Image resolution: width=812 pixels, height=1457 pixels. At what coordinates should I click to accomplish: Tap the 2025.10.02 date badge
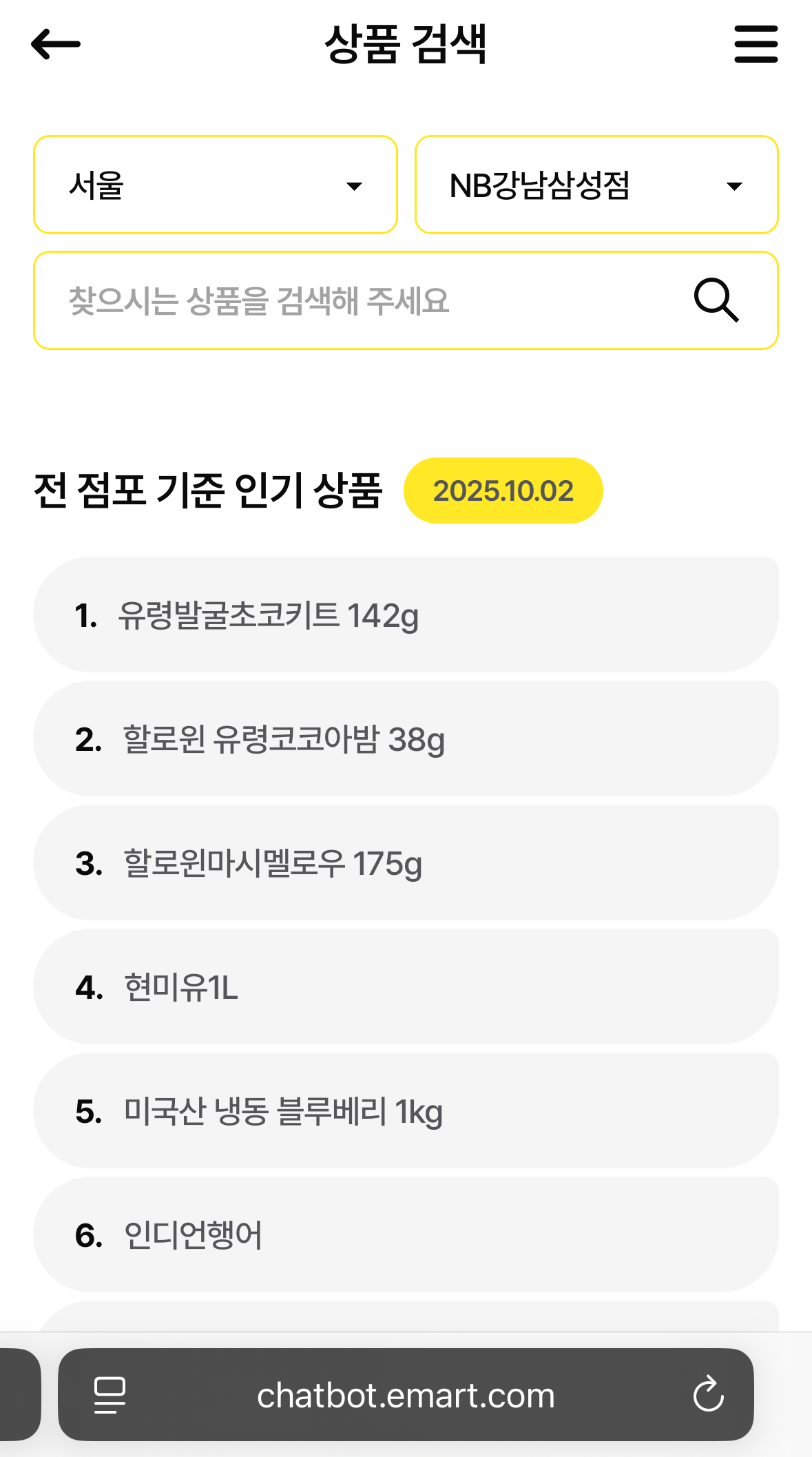pyautogui.click(x=503, y=490)
